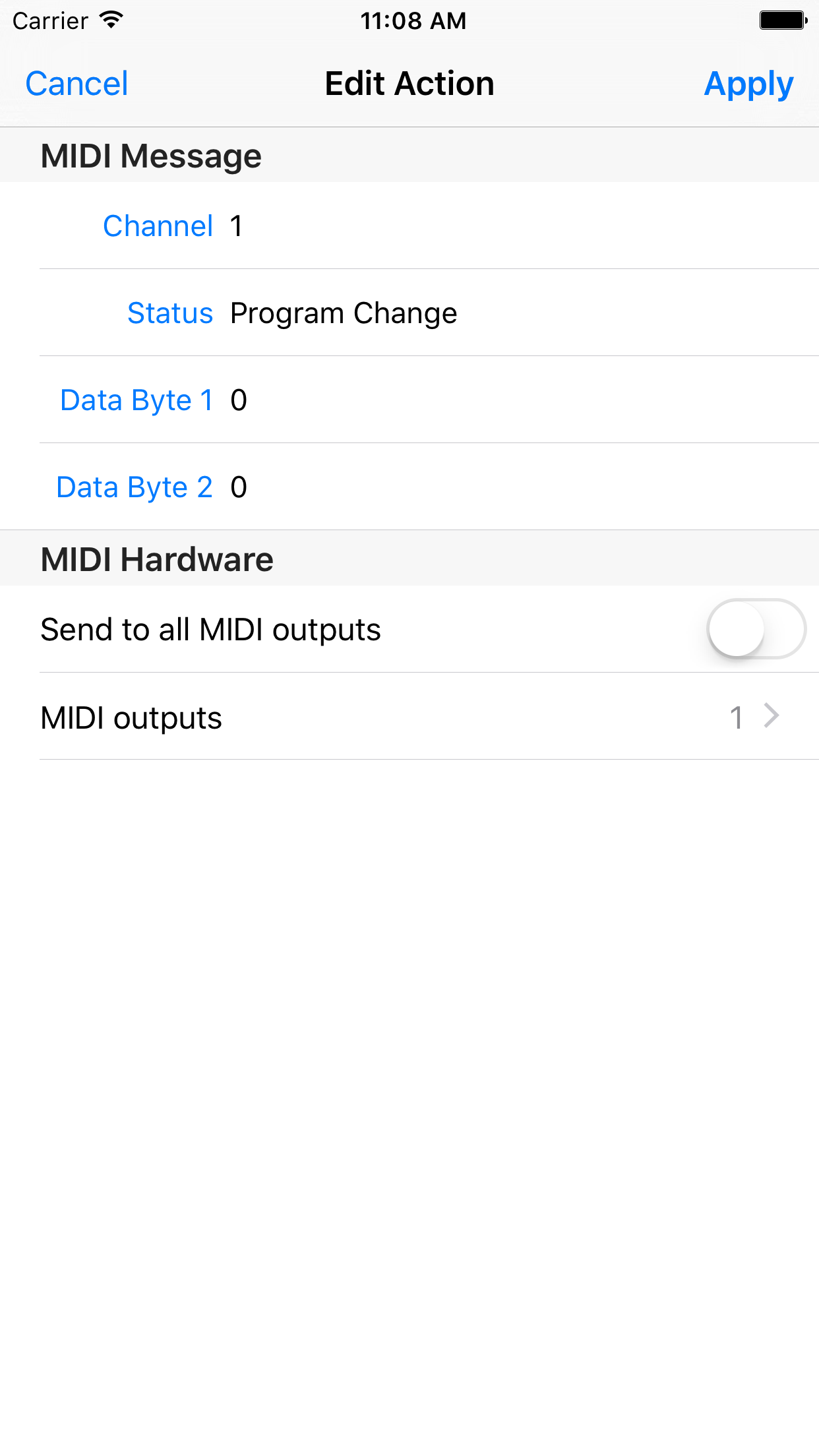The width and height of the screenshot is (819, 1456).
Task: Enable Send to all MIDI outputs
Action: coord(756,629)
